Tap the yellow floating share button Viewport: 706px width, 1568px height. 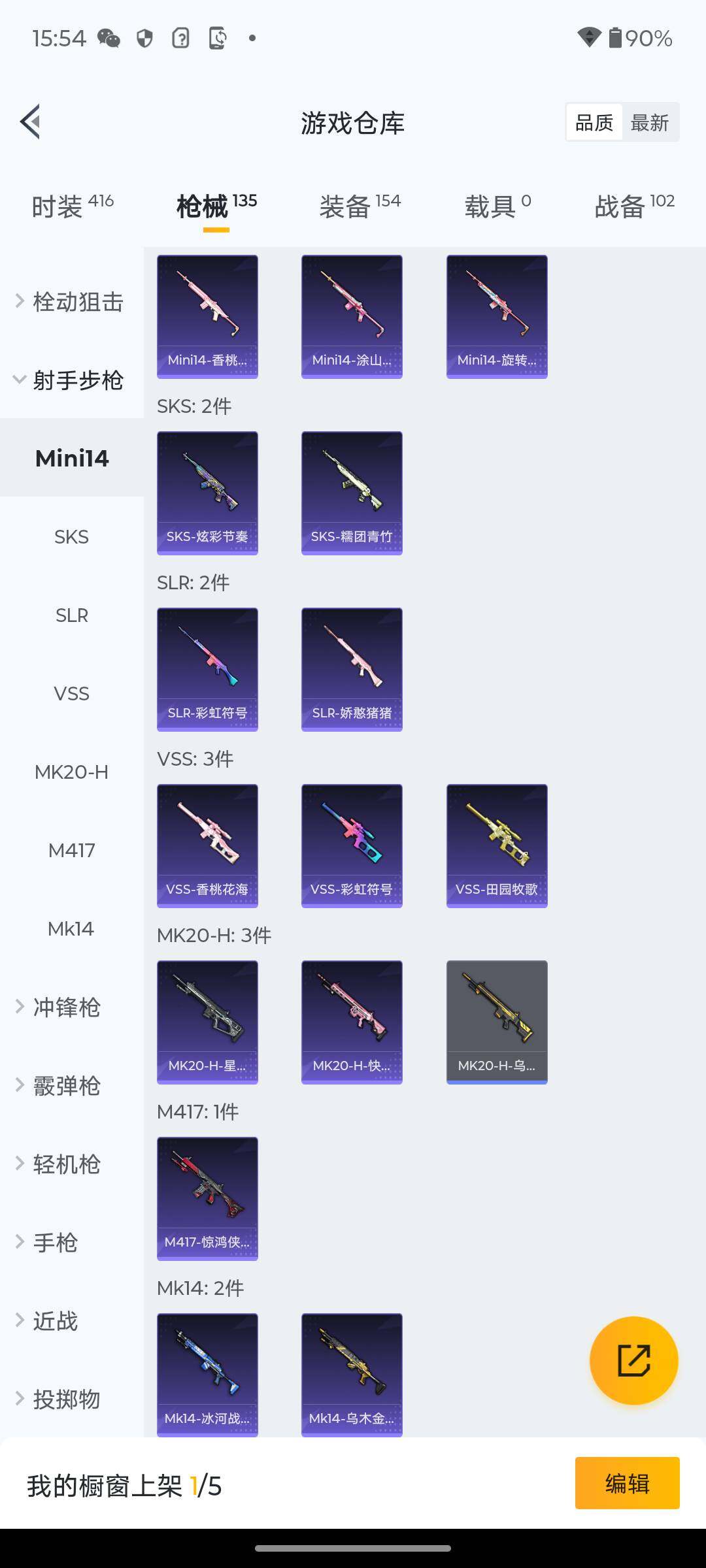tap(633, 1360)
